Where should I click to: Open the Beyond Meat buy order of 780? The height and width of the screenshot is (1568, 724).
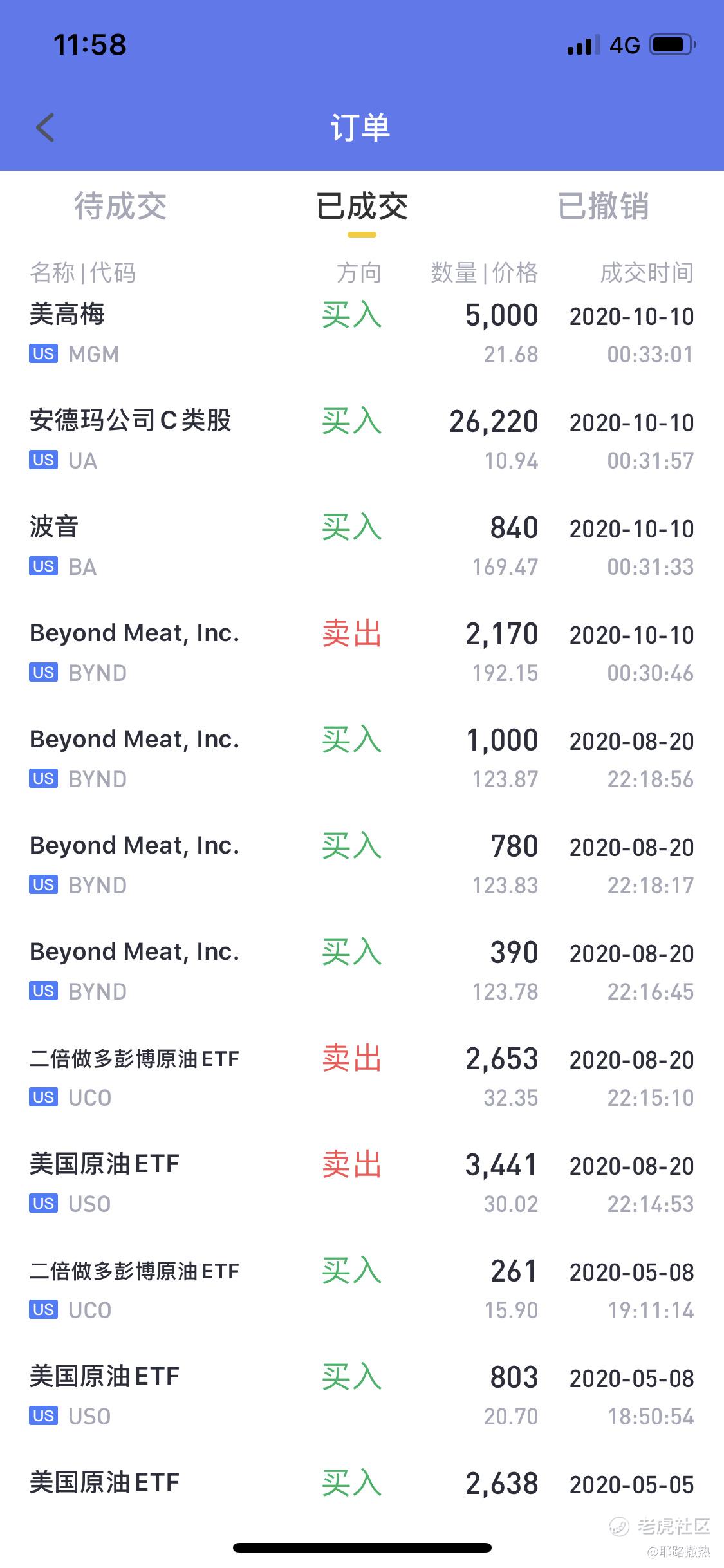pos(362,865)
